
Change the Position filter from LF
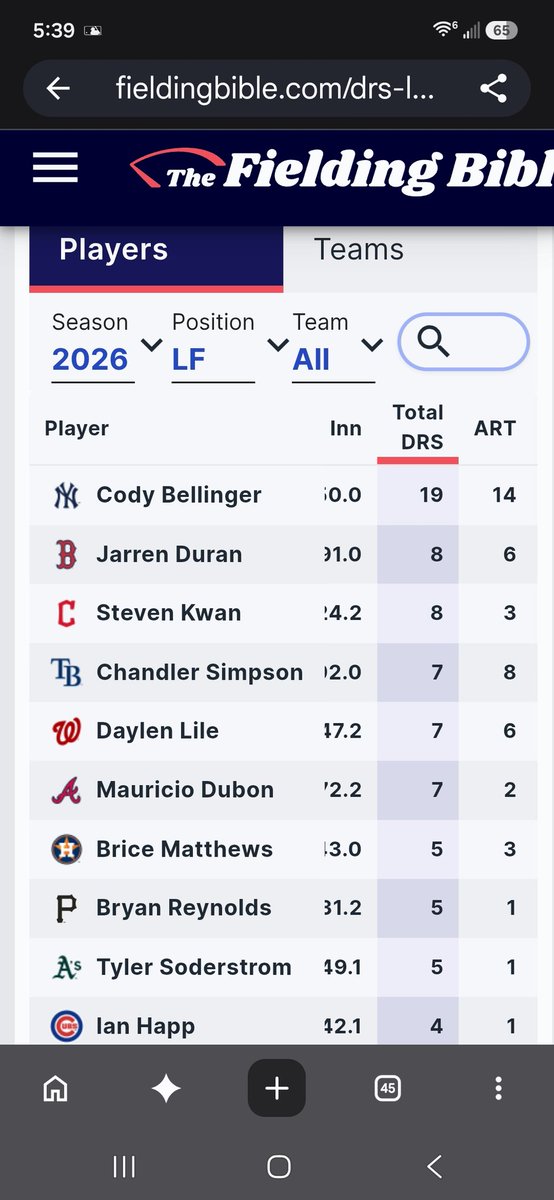pyautogui.click(x=229, y=346)
